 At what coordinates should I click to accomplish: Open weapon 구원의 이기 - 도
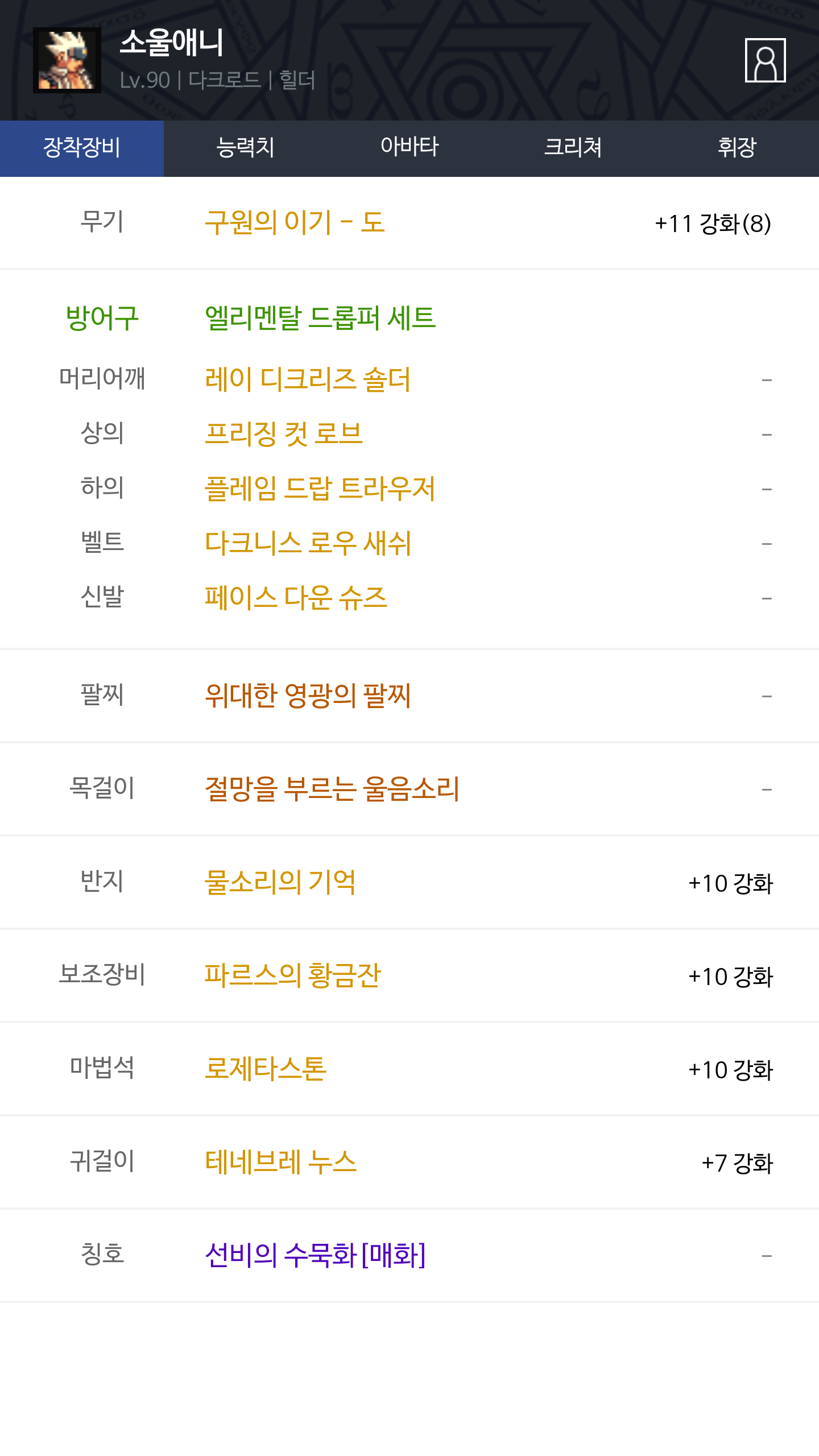coord(295,222)
